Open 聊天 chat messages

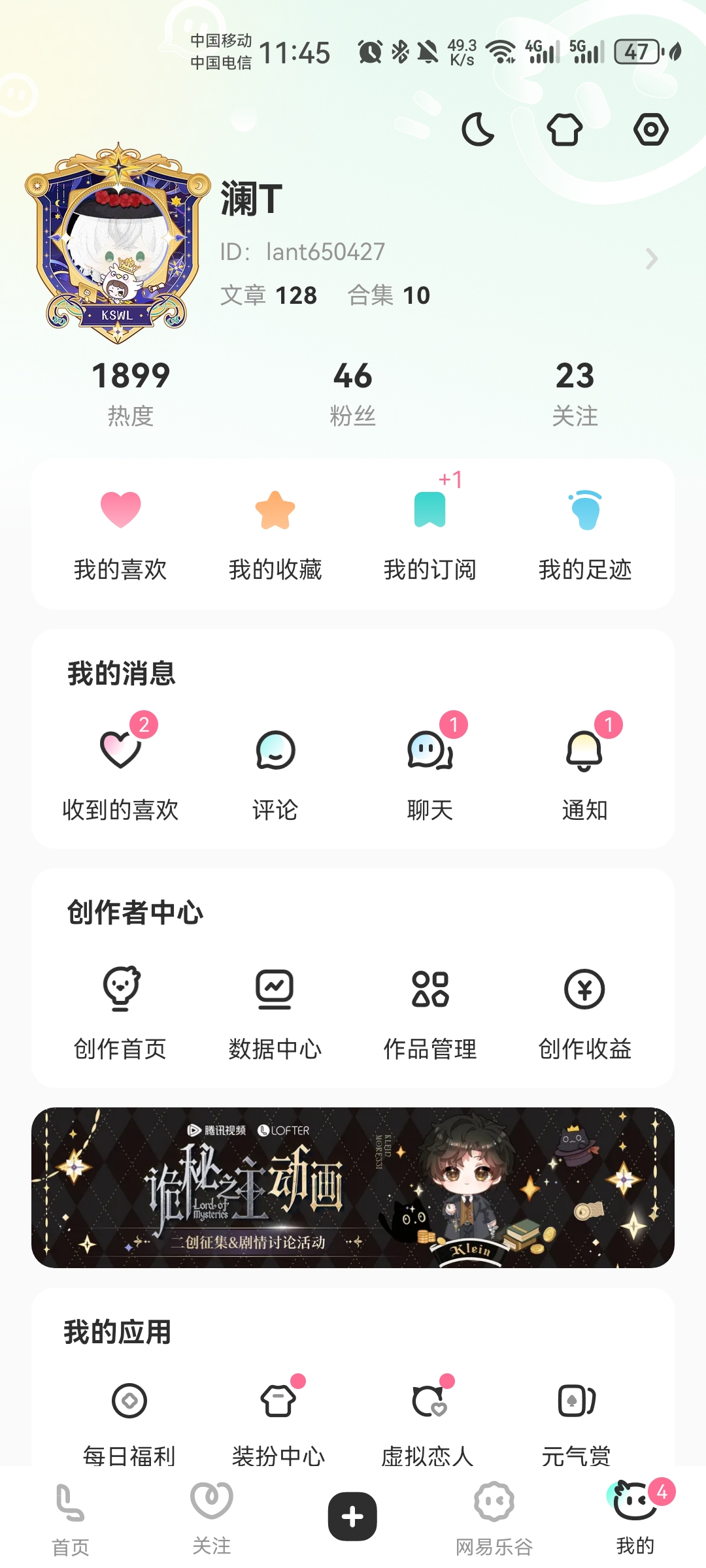(x=429, y=772)
